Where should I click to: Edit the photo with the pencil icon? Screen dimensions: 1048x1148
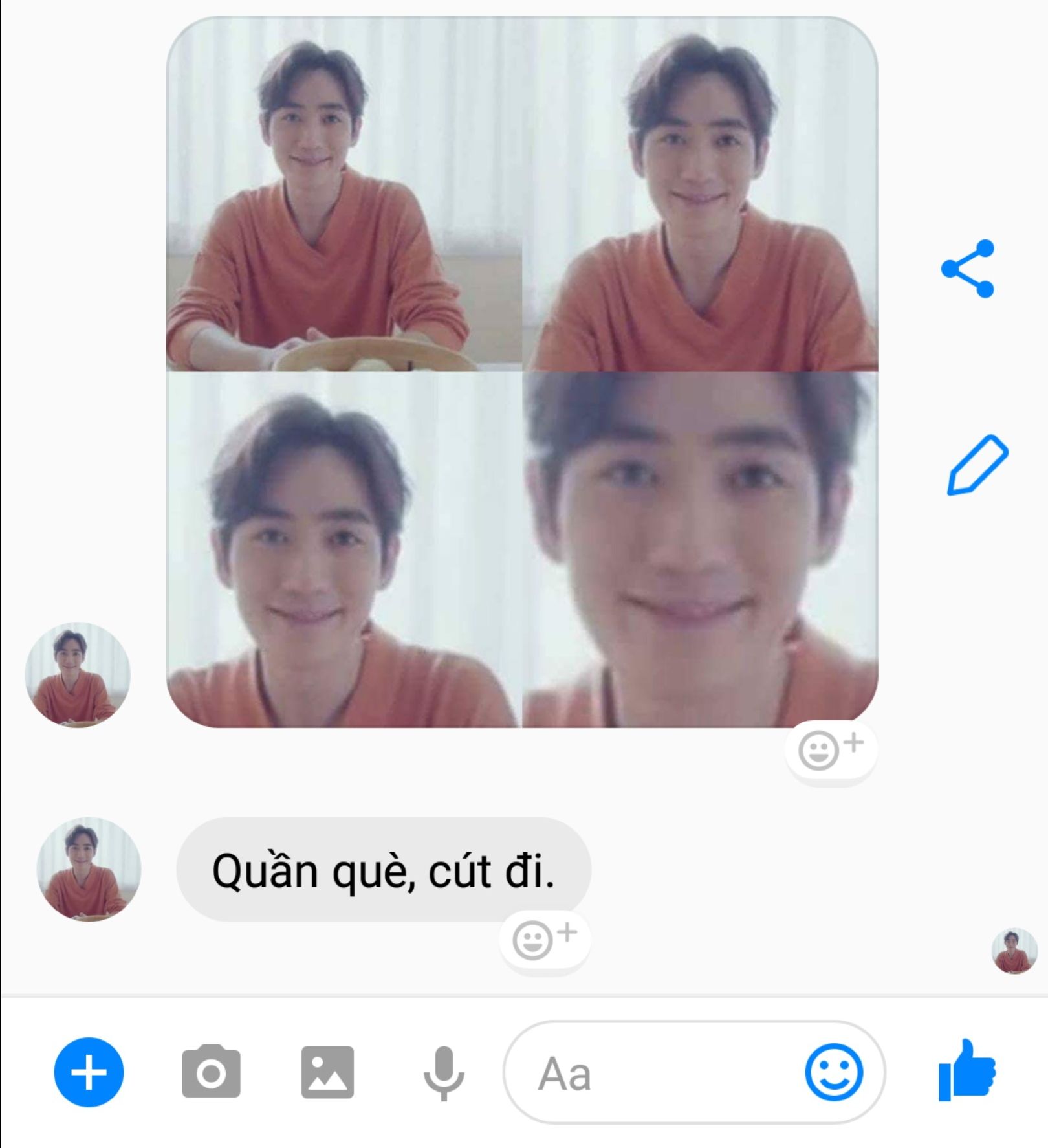[x=977, y=465]
